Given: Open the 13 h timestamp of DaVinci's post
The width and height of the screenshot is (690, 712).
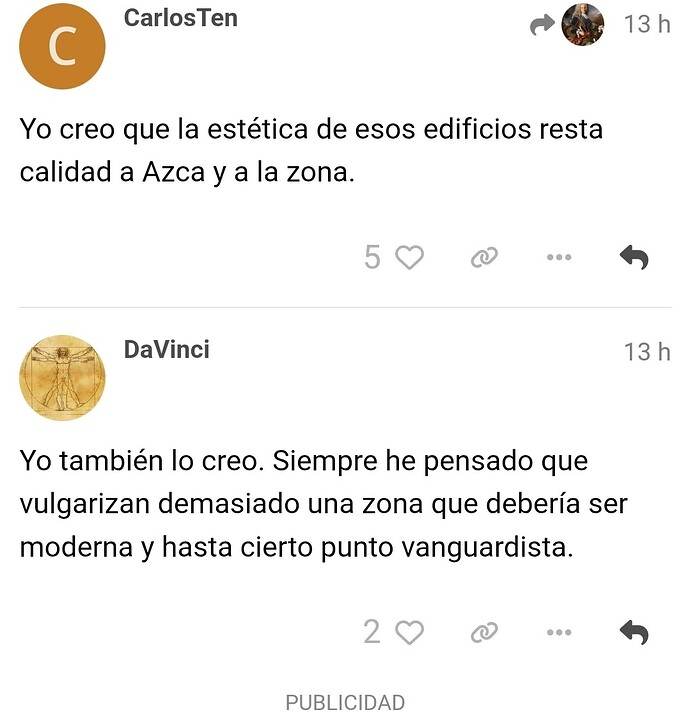Looking at the screenshot, I should [646, 351].
